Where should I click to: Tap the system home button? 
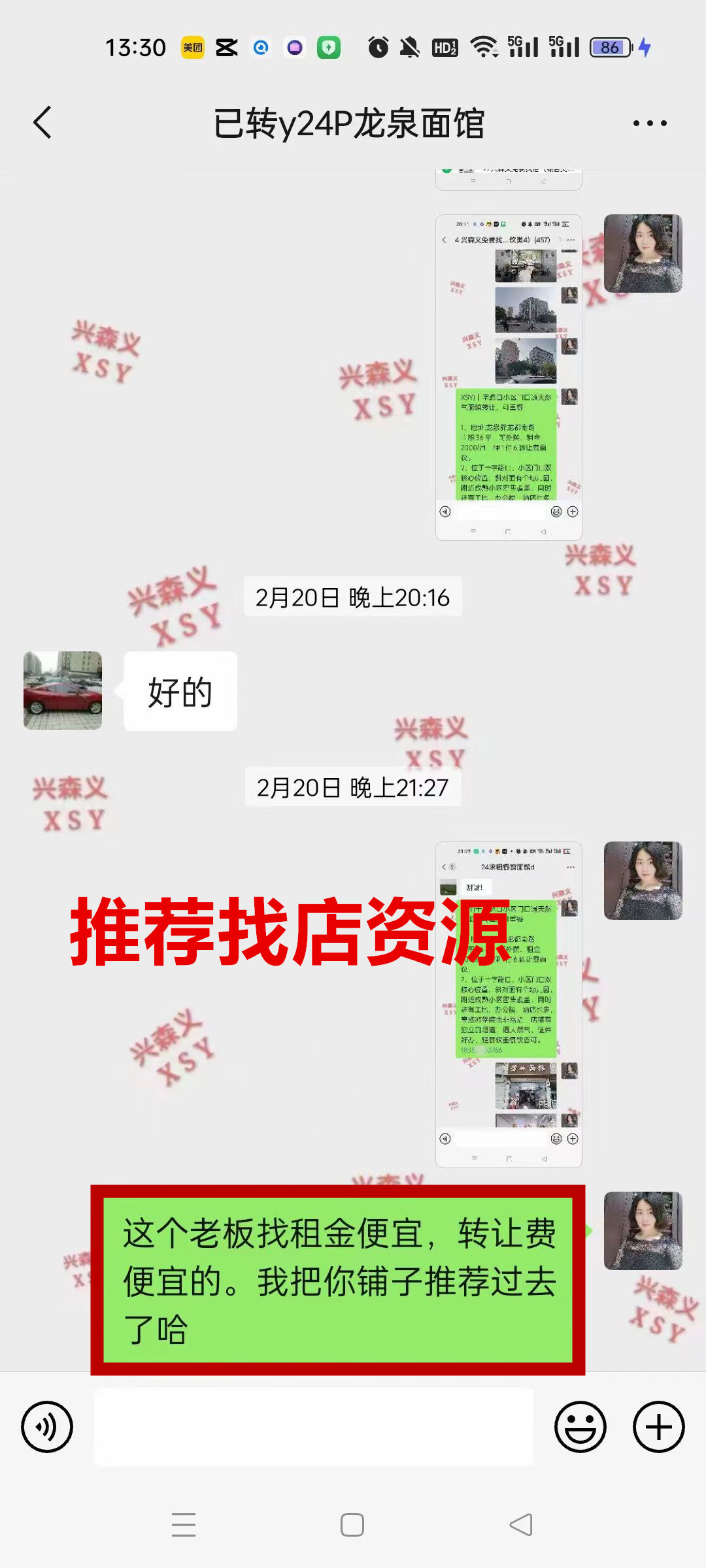click(352, 1525)
